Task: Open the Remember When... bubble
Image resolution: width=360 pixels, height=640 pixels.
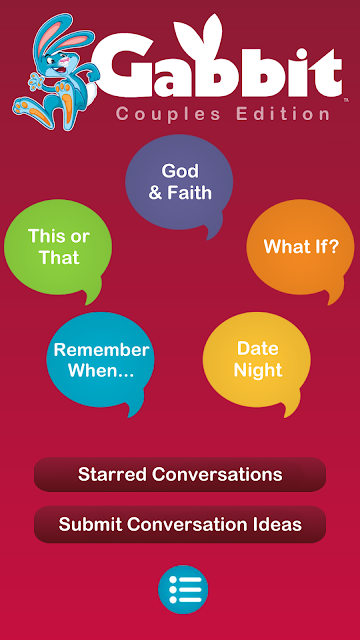Action: pos(100,360)
